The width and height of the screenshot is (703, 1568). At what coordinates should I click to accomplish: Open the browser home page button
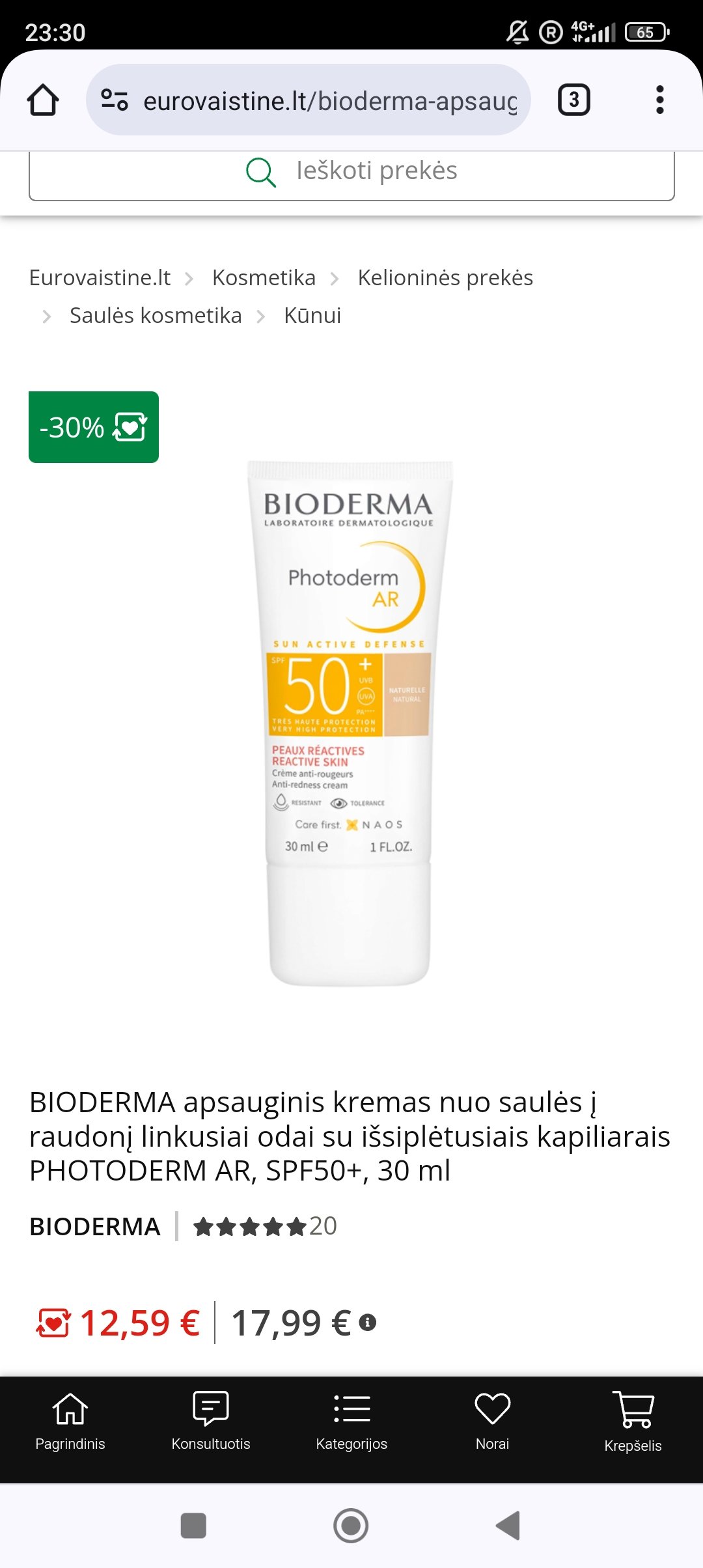pyautogui.click(x=43, y=100)
